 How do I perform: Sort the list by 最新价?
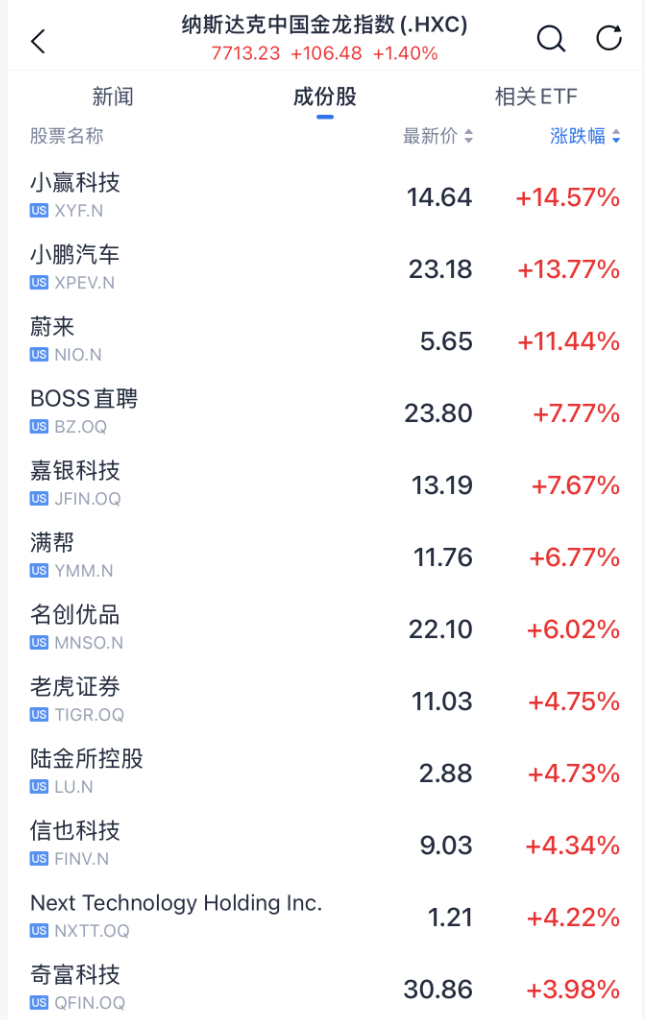point(438,136)
